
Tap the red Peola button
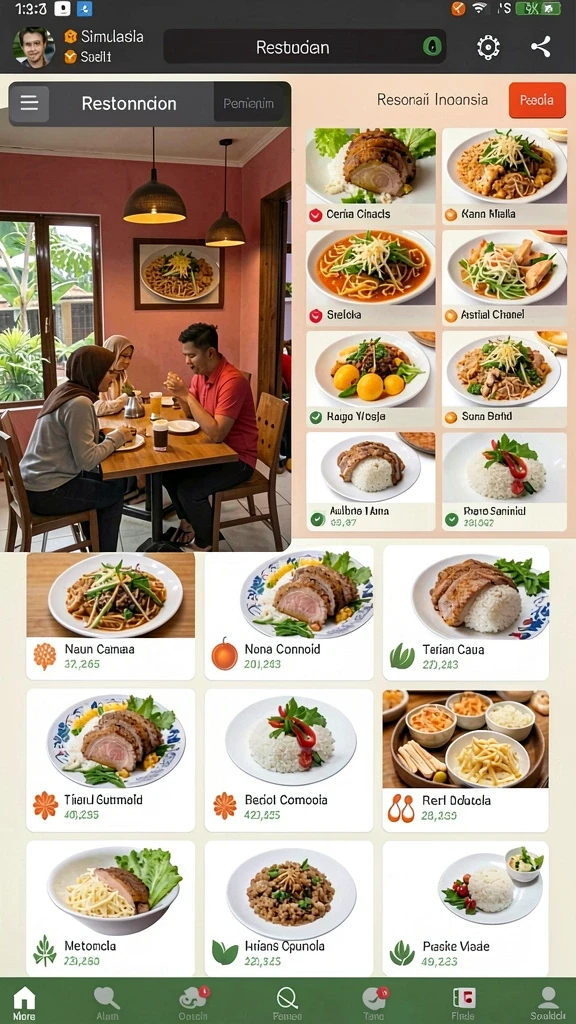point(537,101)
